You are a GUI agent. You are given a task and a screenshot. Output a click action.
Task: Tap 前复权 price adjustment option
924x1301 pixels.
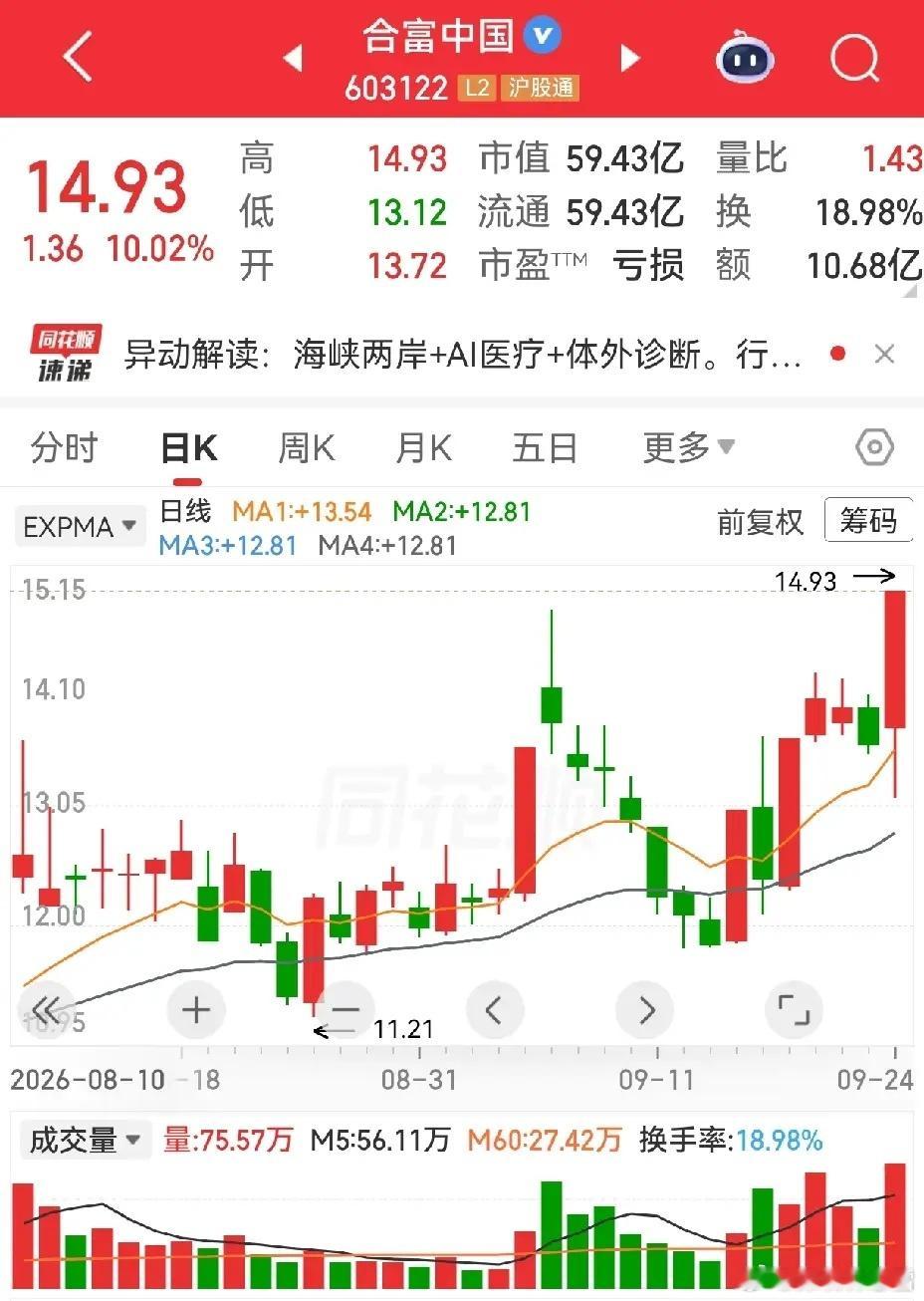[x=760, y=522]
